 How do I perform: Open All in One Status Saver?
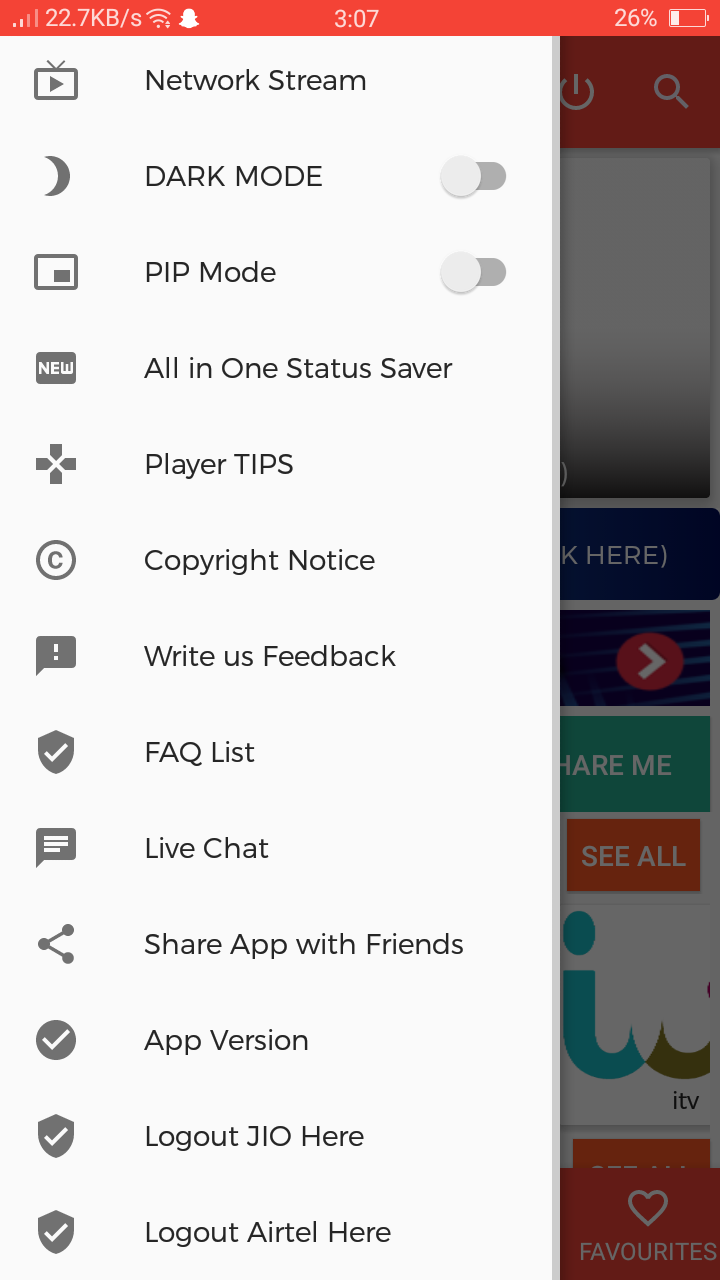click(298, 369)
